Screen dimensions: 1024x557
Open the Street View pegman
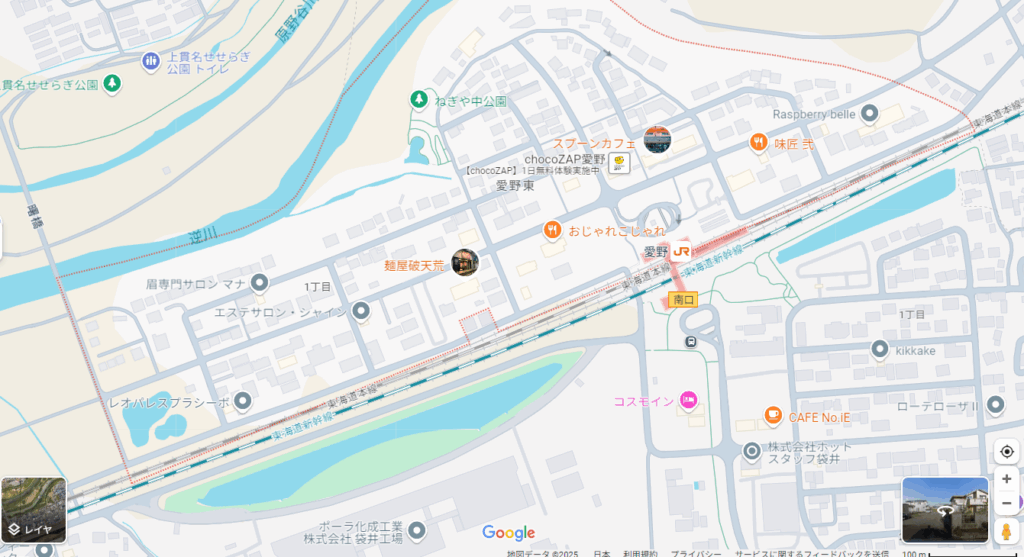(1006, 530)
